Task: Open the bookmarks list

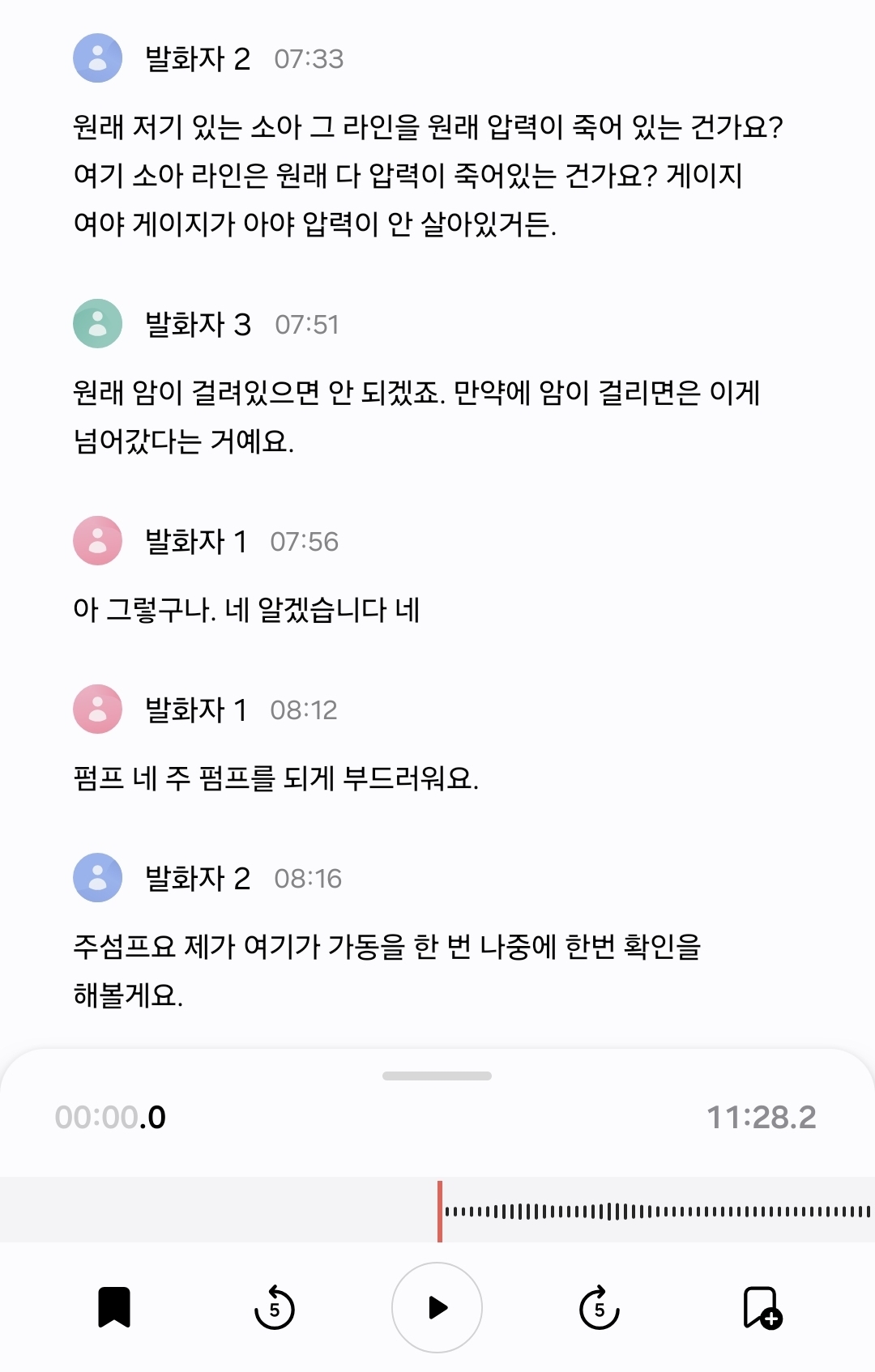Action: tap(114, 1307)
